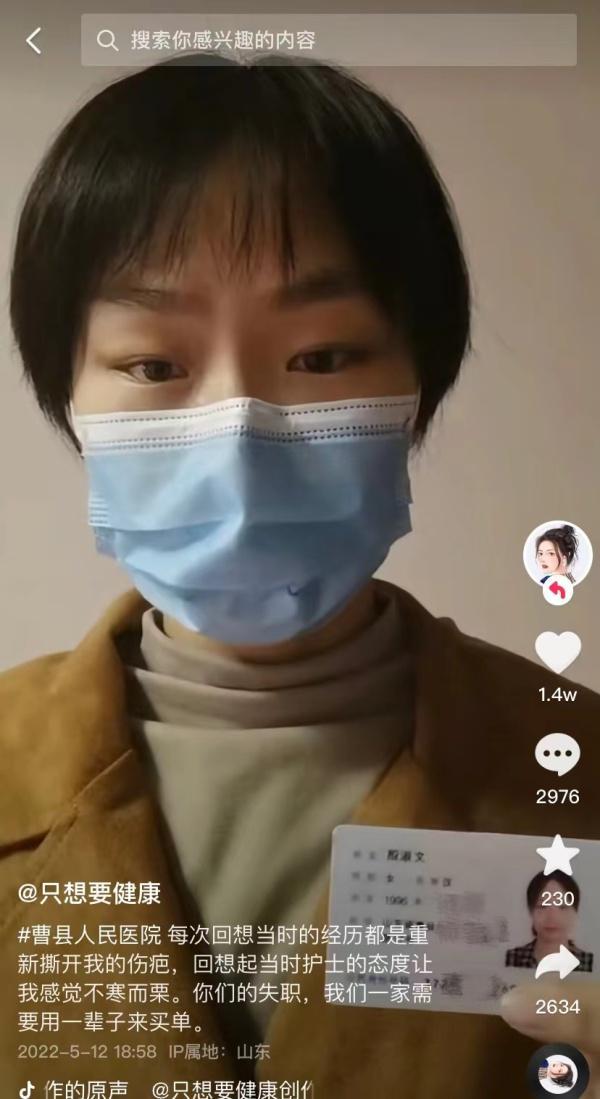Open the @只想要健康 username link

89,893
